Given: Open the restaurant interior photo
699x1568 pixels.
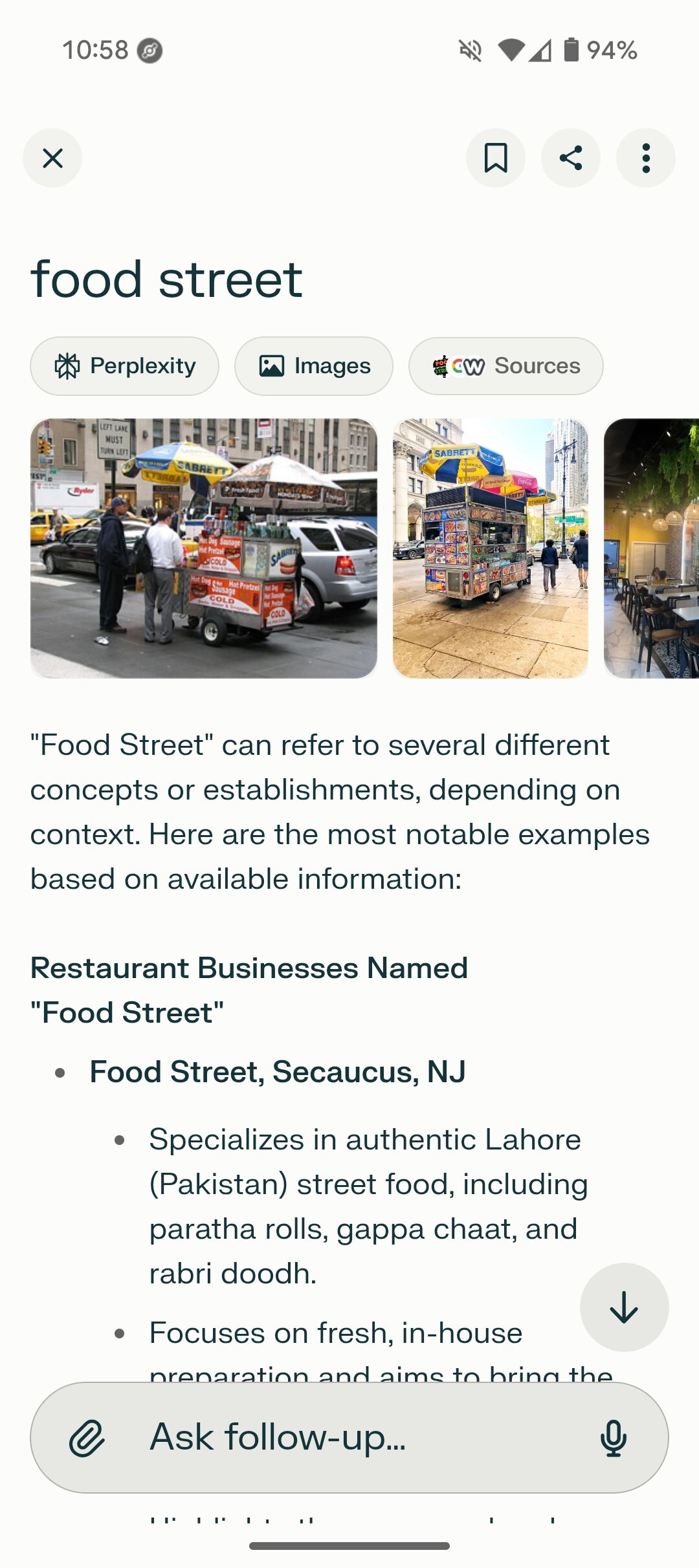Looking at the screenshot, I should pos(651,548).
